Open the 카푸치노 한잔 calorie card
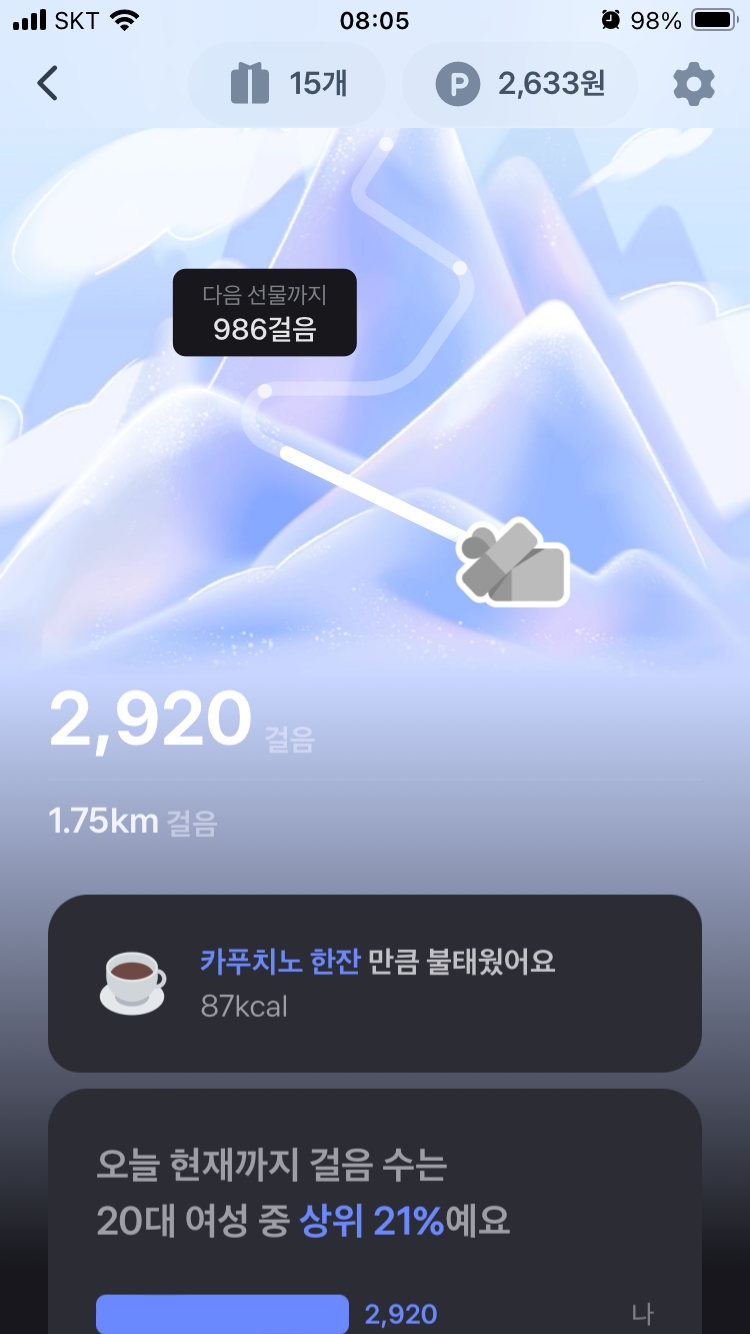The height and width of the screenshot is (1334, 750). click(x=374, y=982)
